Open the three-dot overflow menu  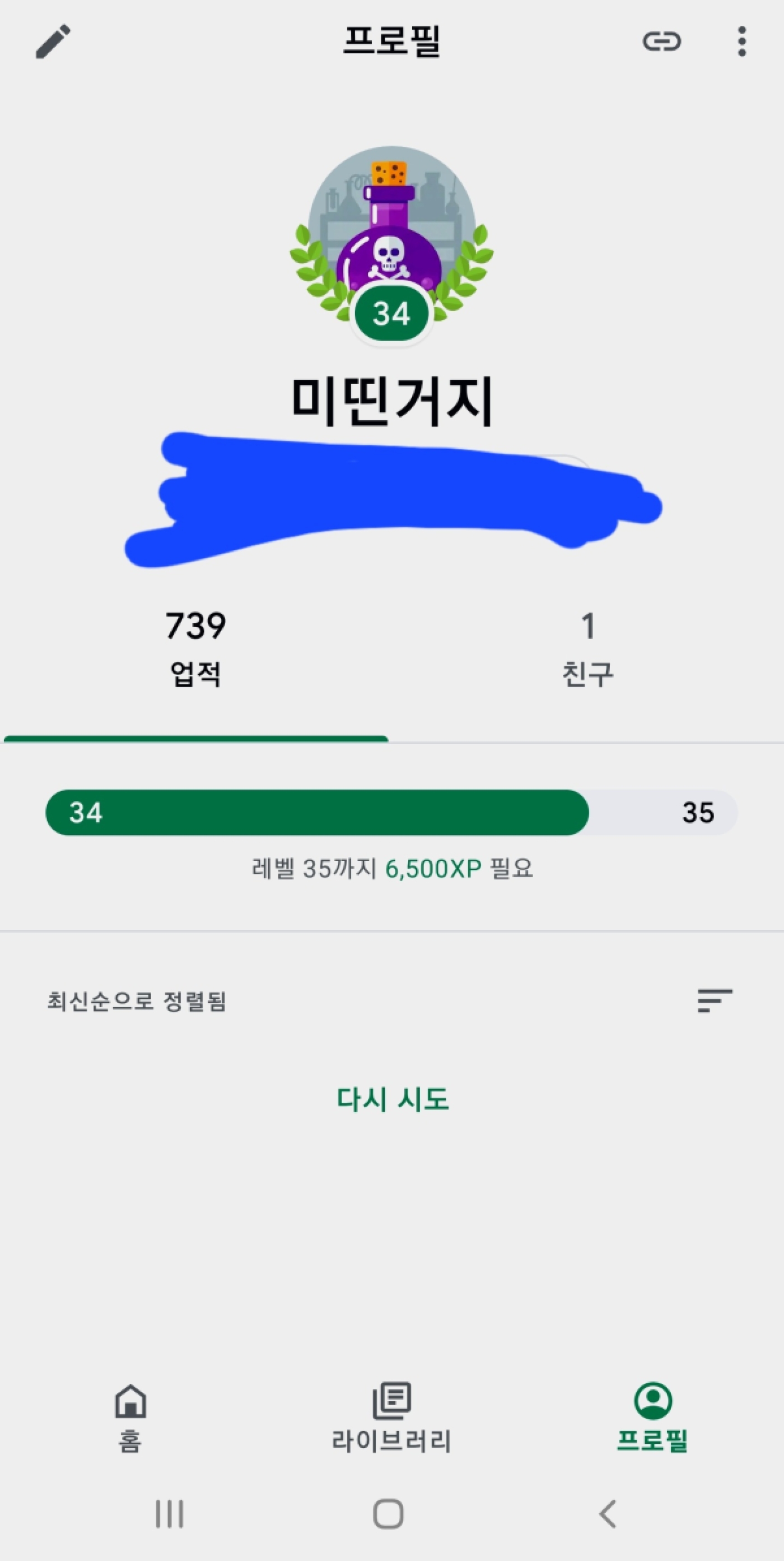741,42
